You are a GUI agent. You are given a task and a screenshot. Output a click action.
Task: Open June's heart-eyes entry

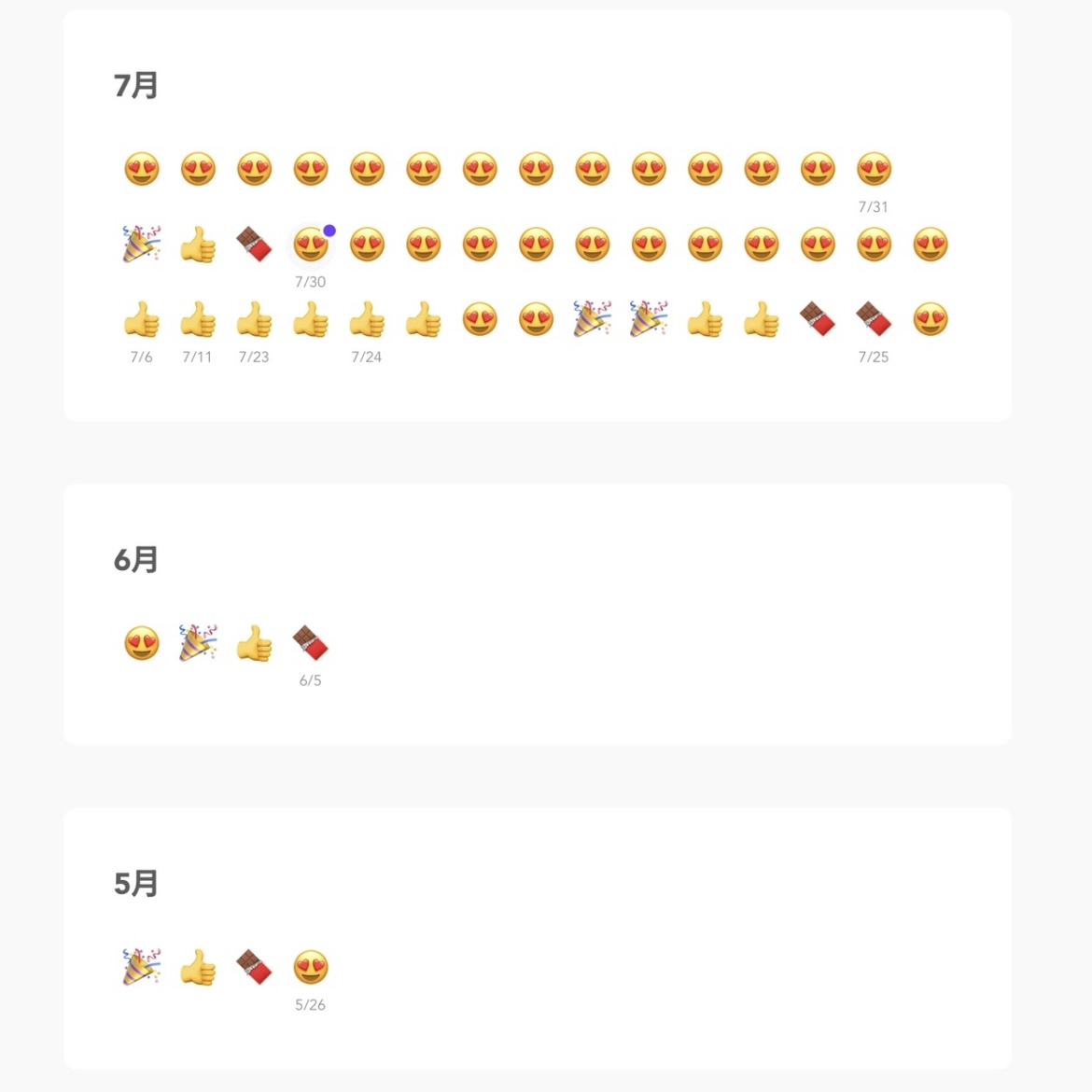click(141, 644)
